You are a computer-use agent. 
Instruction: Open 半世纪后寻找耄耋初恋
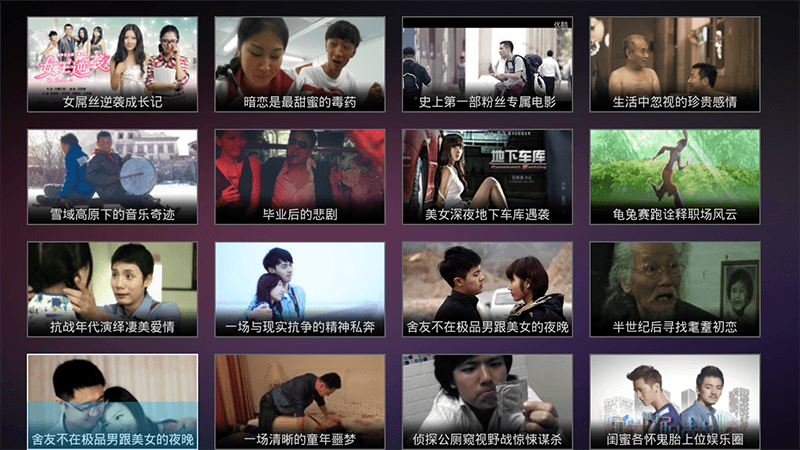pos(675,289)
